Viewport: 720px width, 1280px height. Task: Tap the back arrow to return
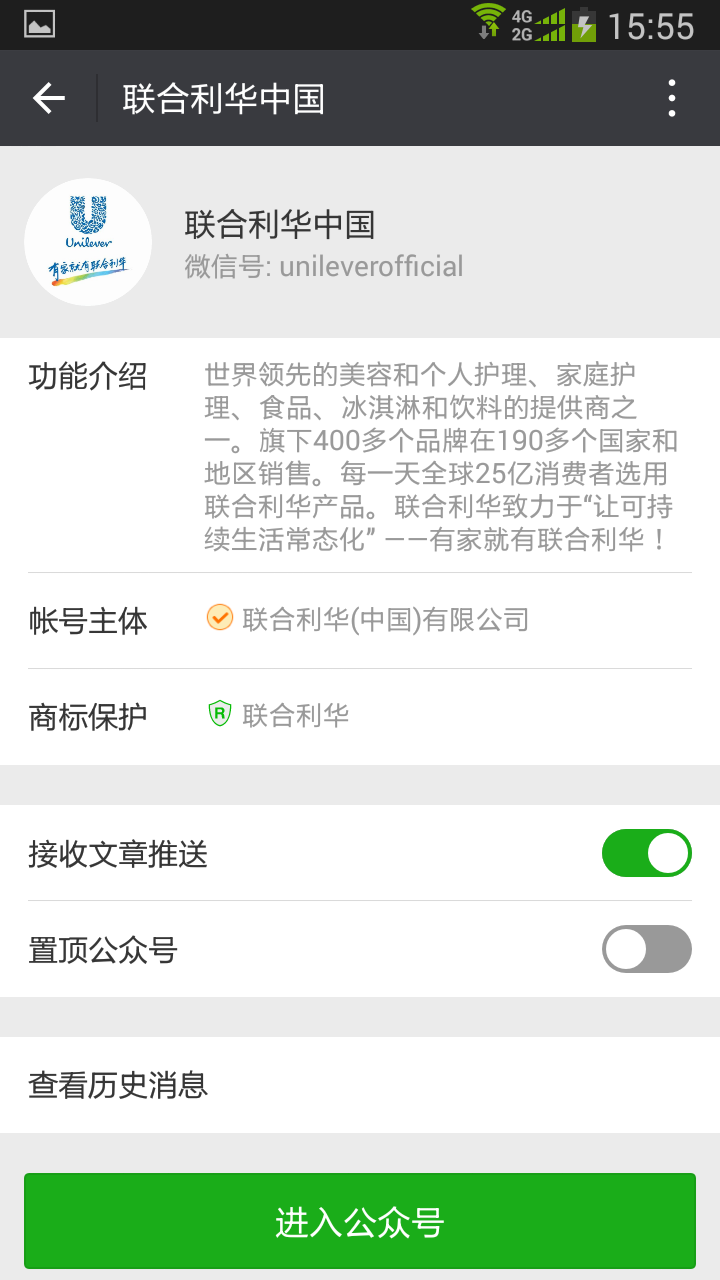point(47,98)
